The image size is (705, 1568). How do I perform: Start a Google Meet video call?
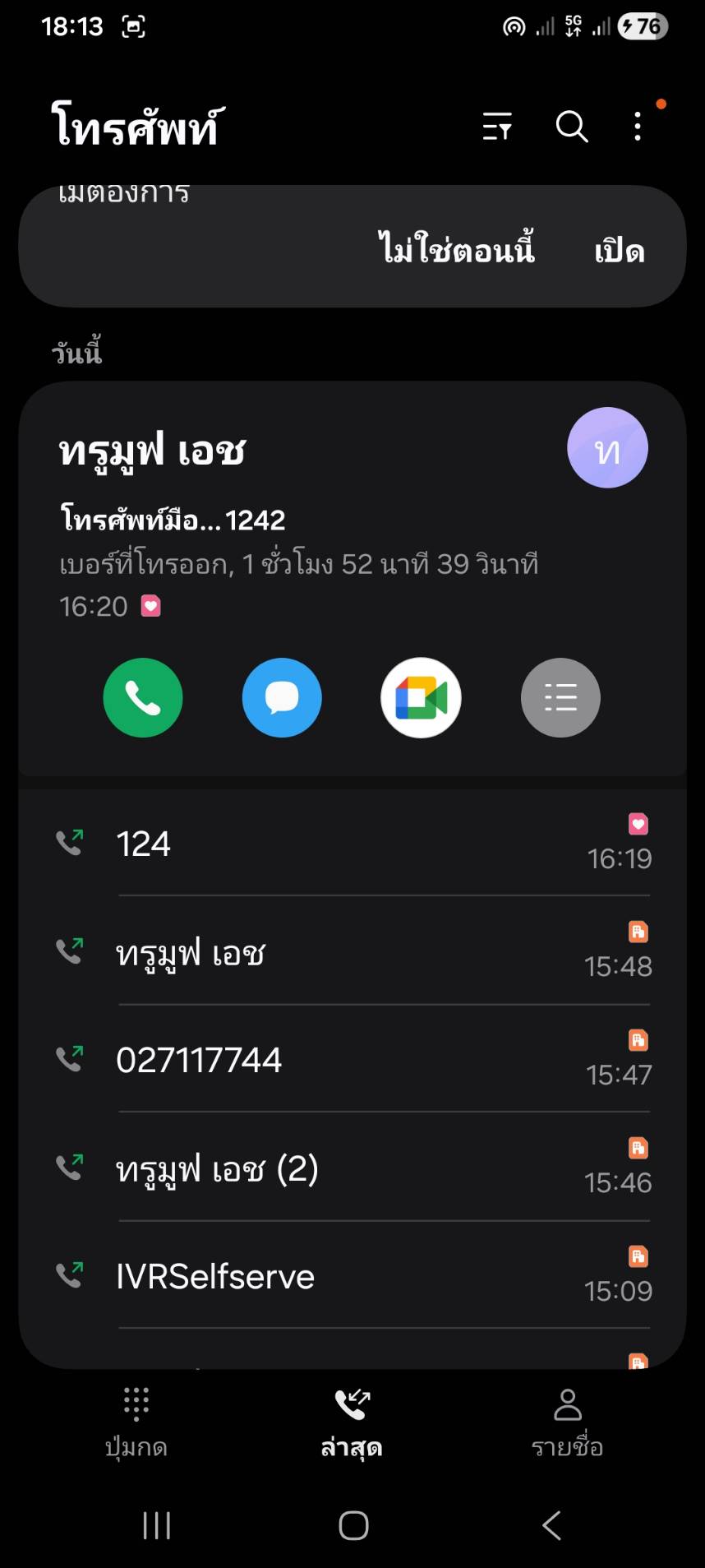pos(421,697)
